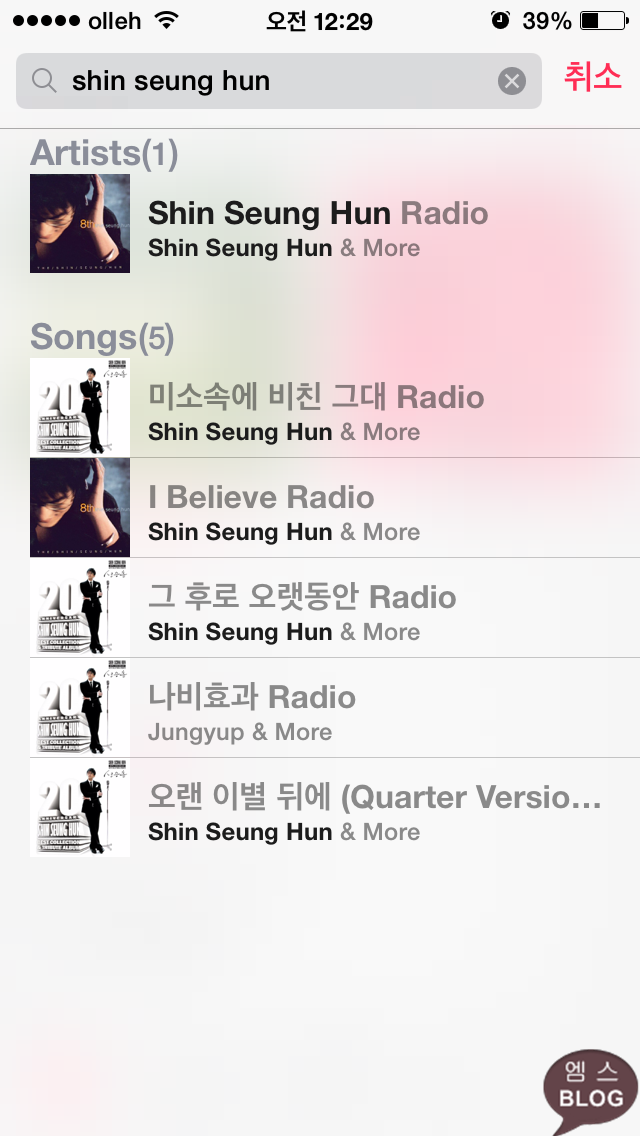Open Shin Seung Hun Radio artist station
Image resolution: width=640 pixels, height=1136 pixels.
click(x=318, y=224)
